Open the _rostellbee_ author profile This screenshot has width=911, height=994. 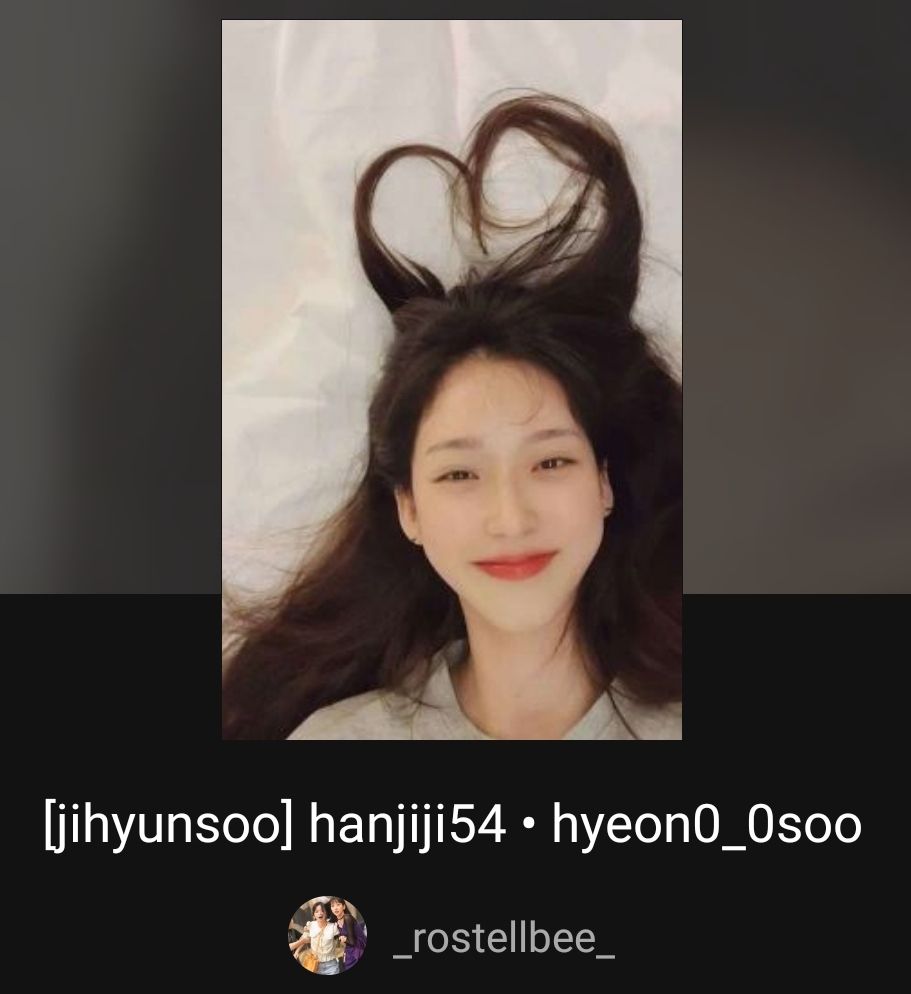tap(503, 938)
